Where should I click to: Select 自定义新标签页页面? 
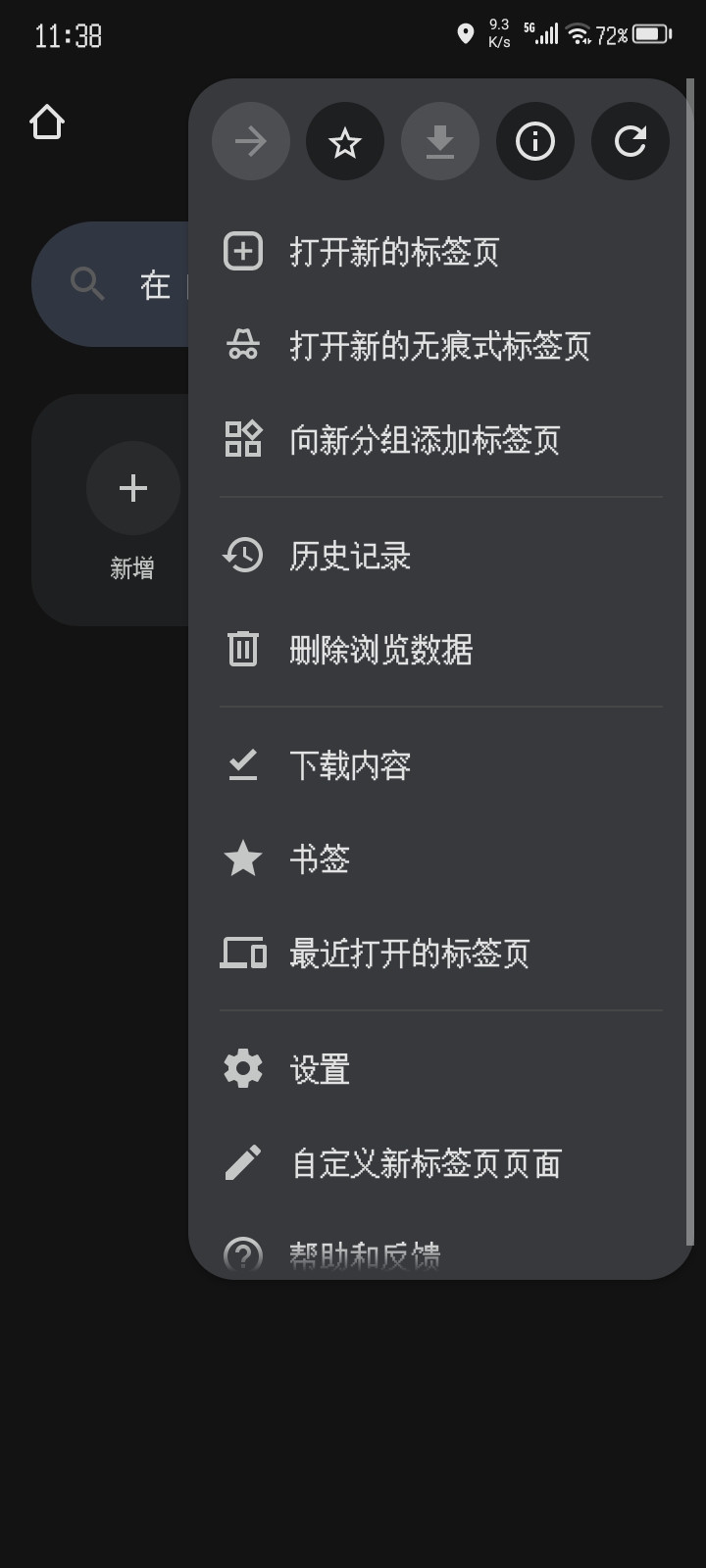(426, 1163)
